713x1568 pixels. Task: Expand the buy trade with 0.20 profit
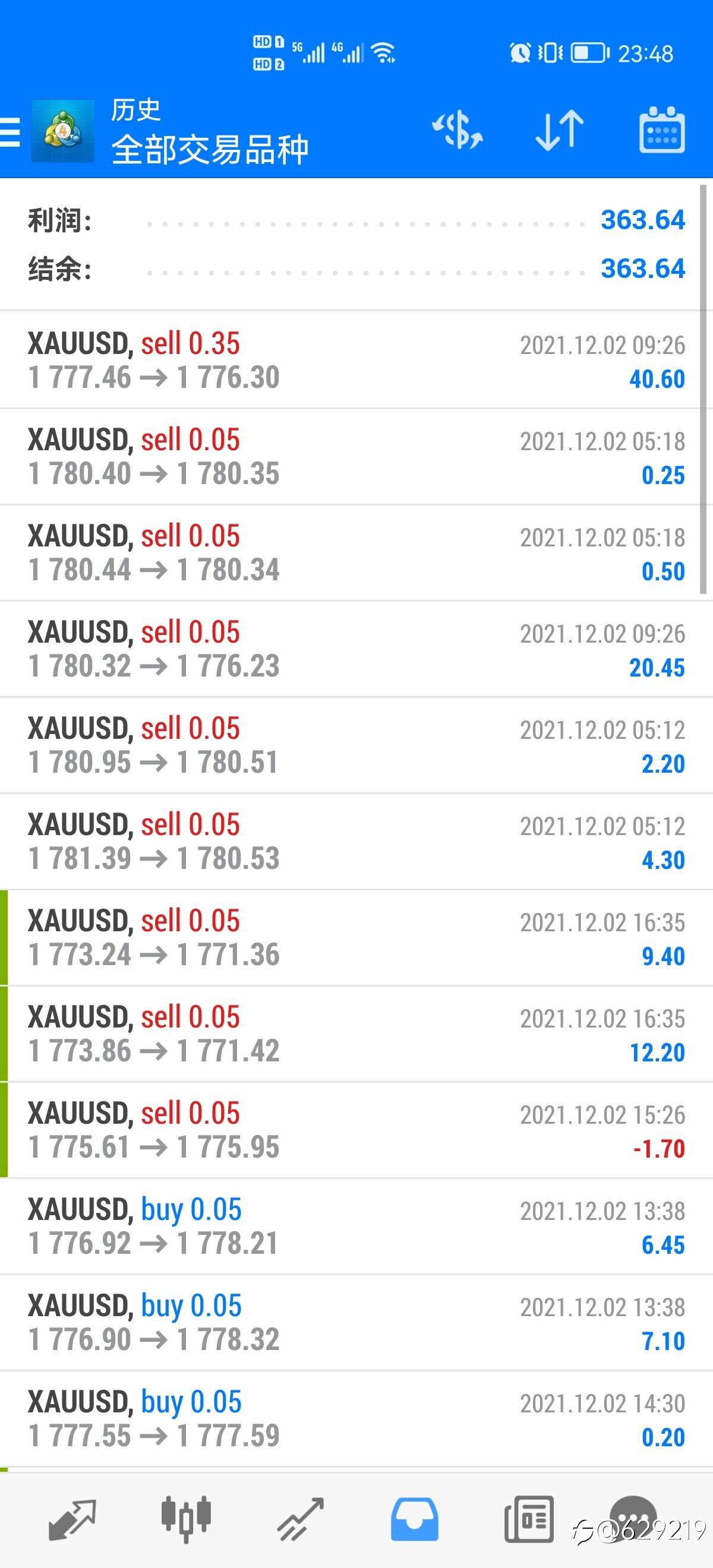point(356,1418)
